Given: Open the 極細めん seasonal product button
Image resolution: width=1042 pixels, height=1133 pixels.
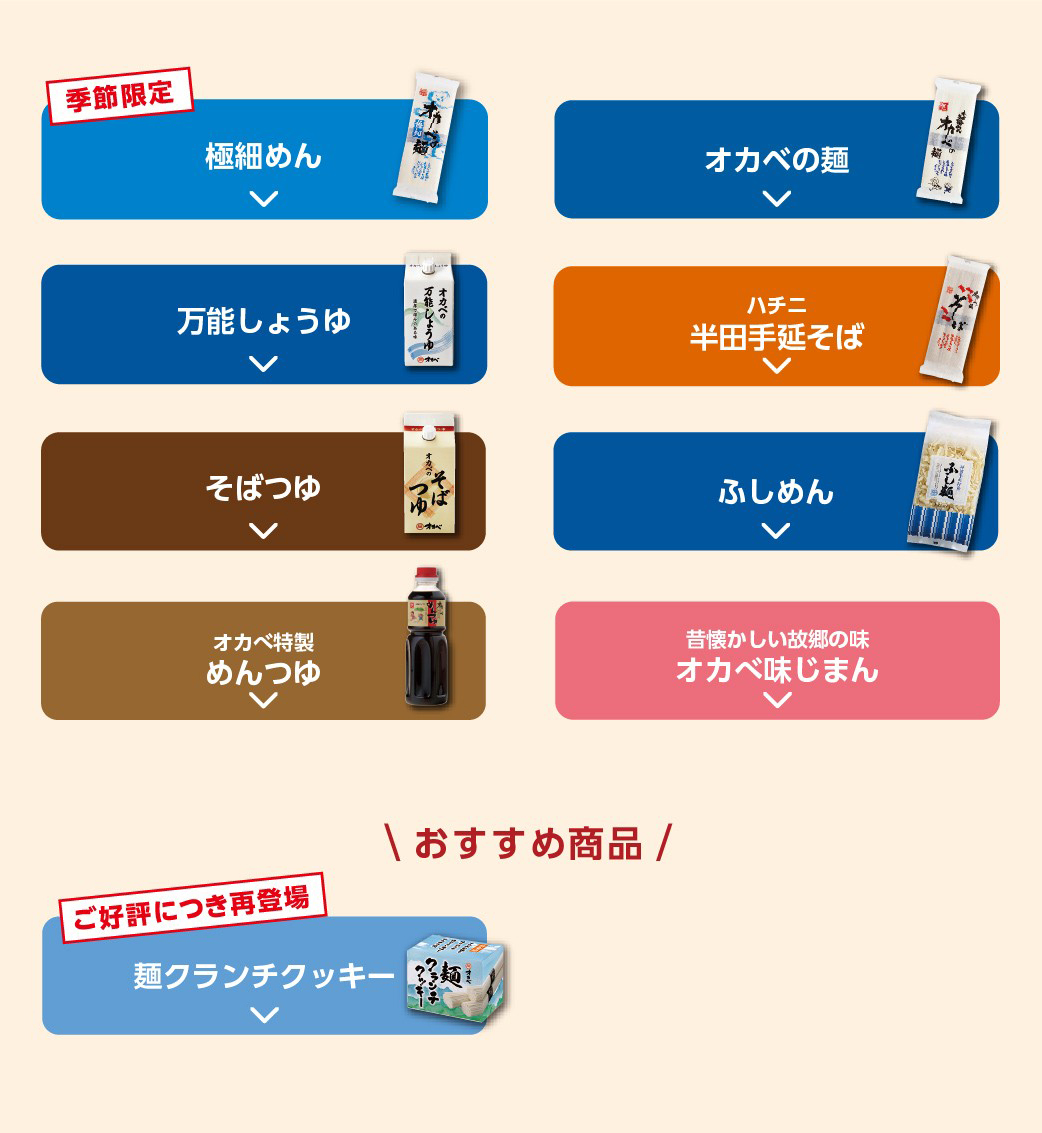Looking at the screenshot, I should (263, 160).
